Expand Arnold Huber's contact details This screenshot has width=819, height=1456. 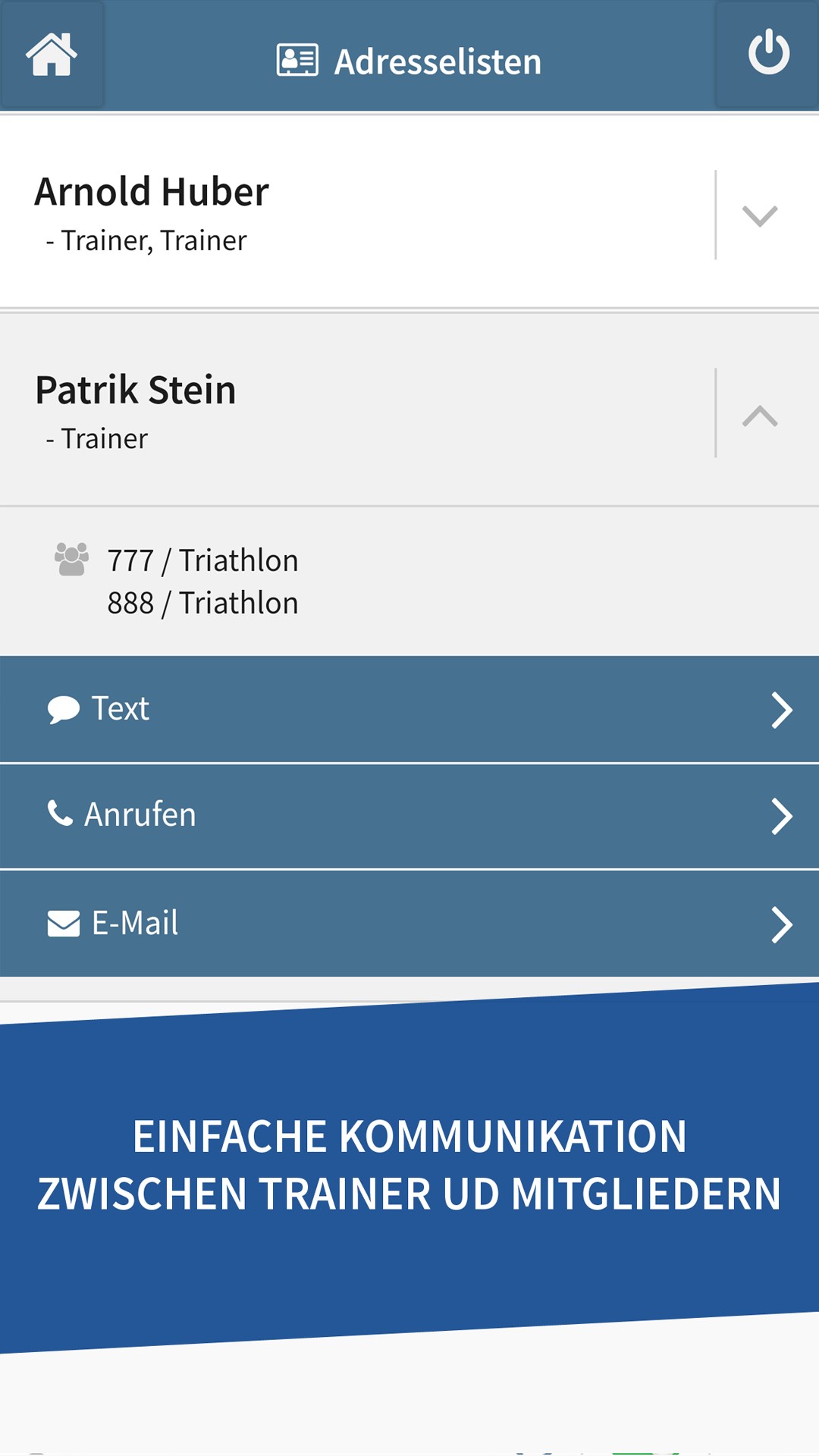point(760,215)
